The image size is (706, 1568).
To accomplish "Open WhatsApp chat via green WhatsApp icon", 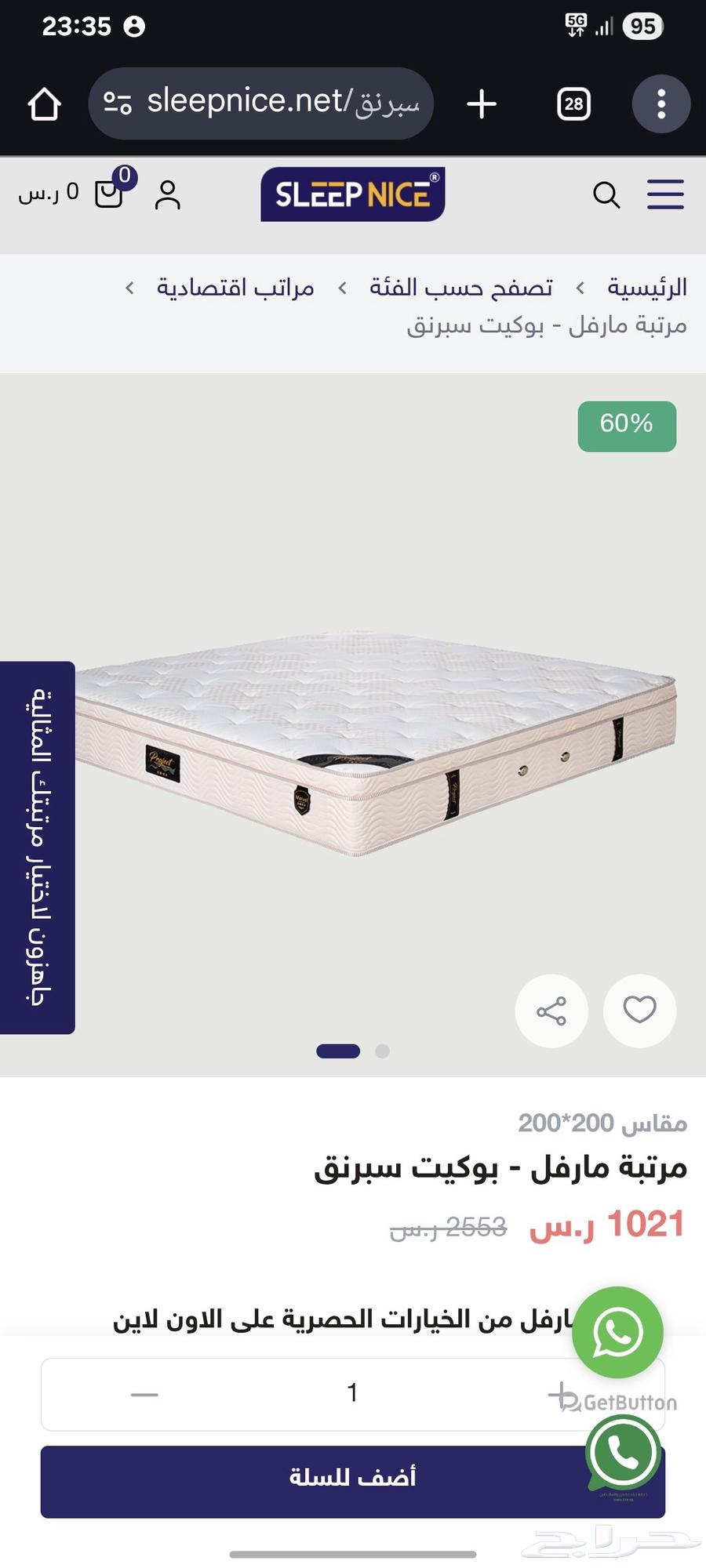I will 618,1332.
